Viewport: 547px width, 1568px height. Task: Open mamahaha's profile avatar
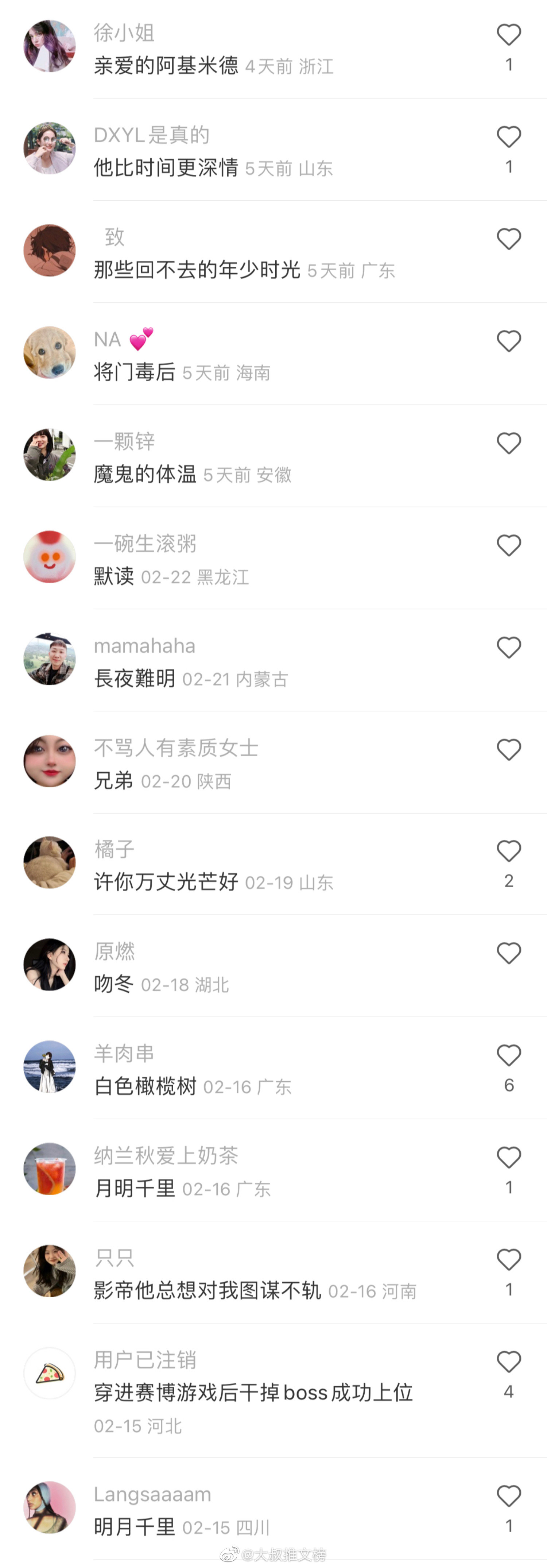[49, 659]
